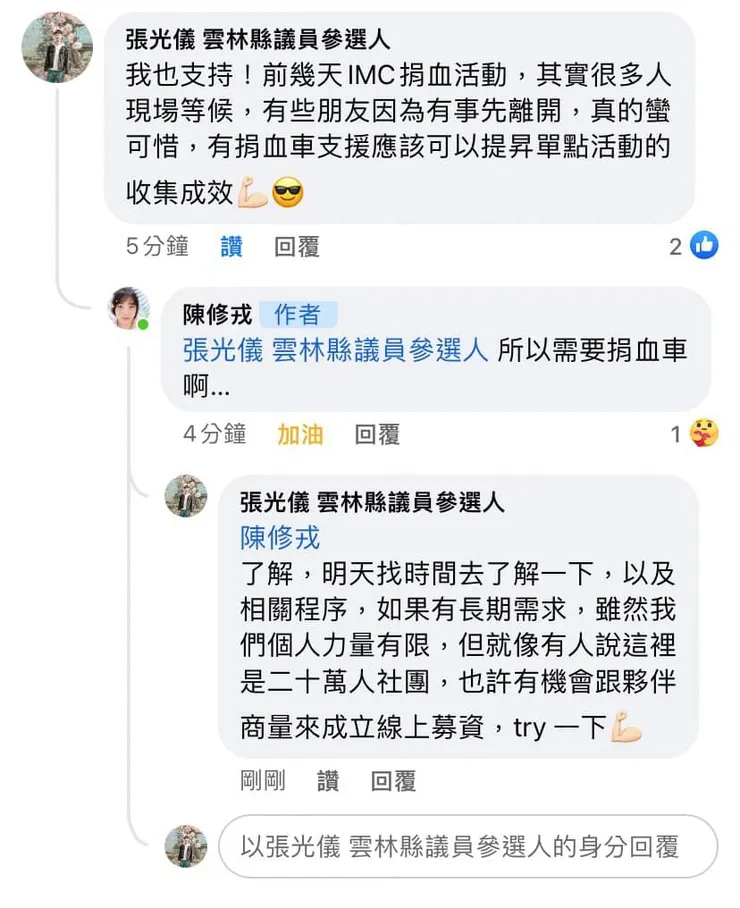Click 剛剛 on the newest reply
Viewport: 740px width, 908px height.
262,781
